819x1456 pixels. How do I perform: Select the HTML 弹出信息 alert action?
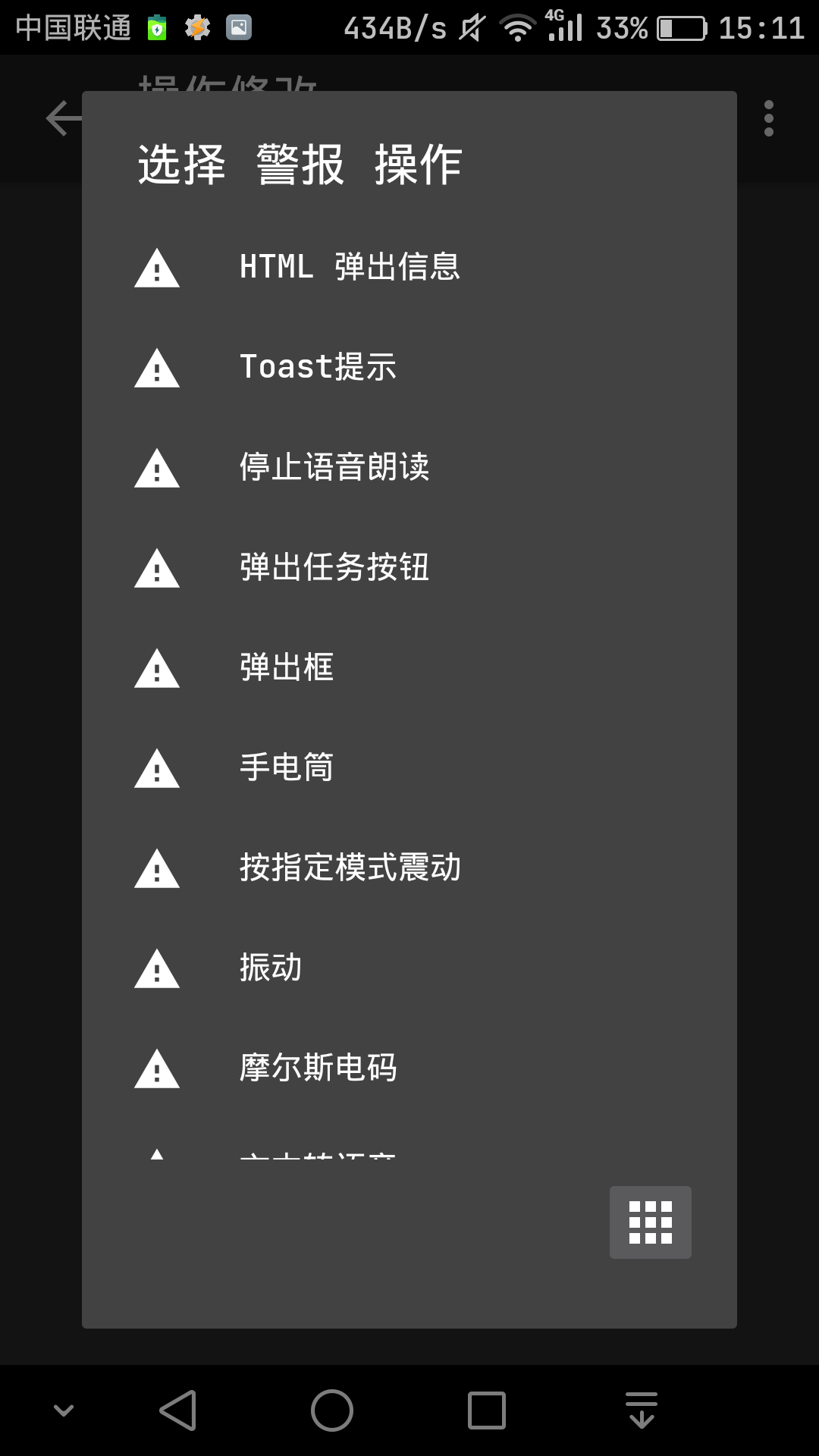350,267
